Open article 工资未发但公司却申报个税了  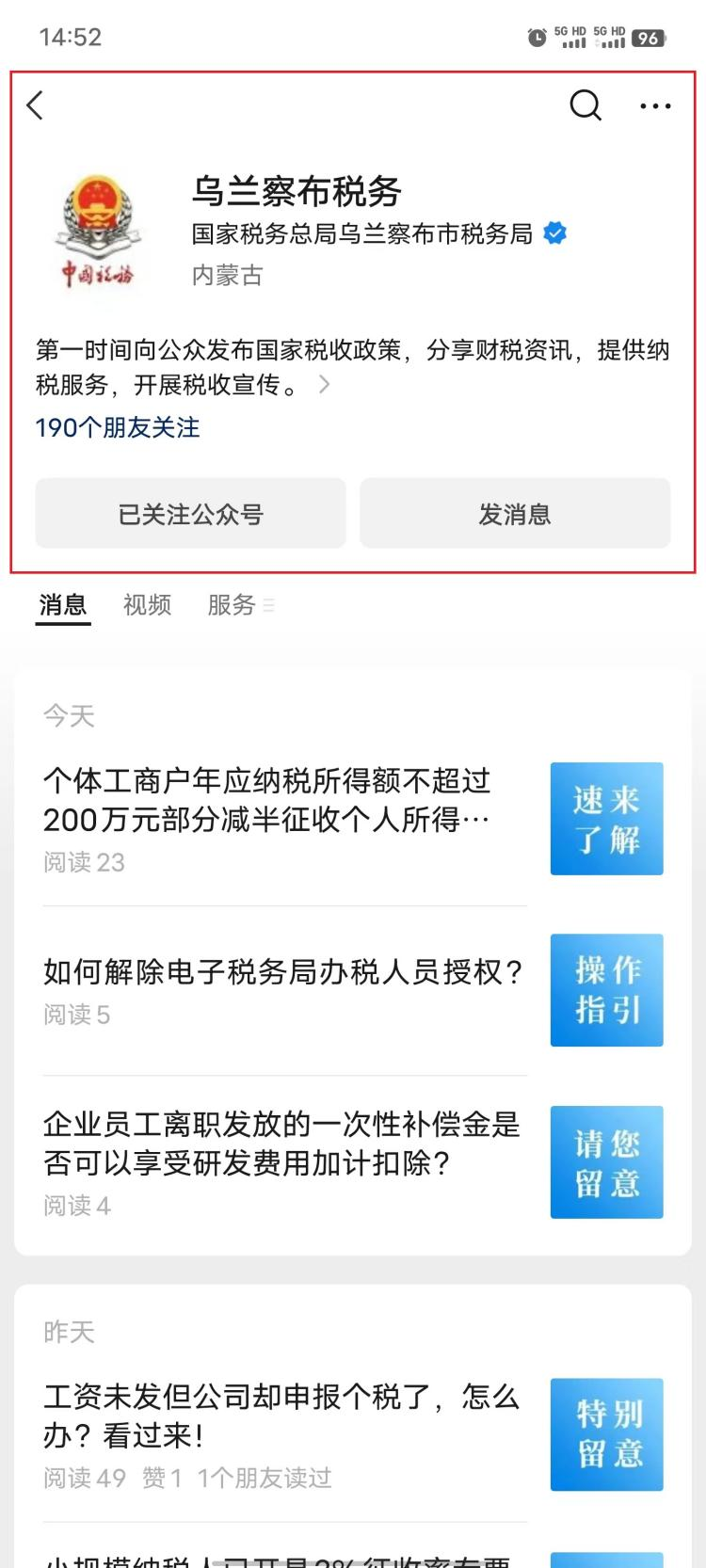[x=353, y=1434]
